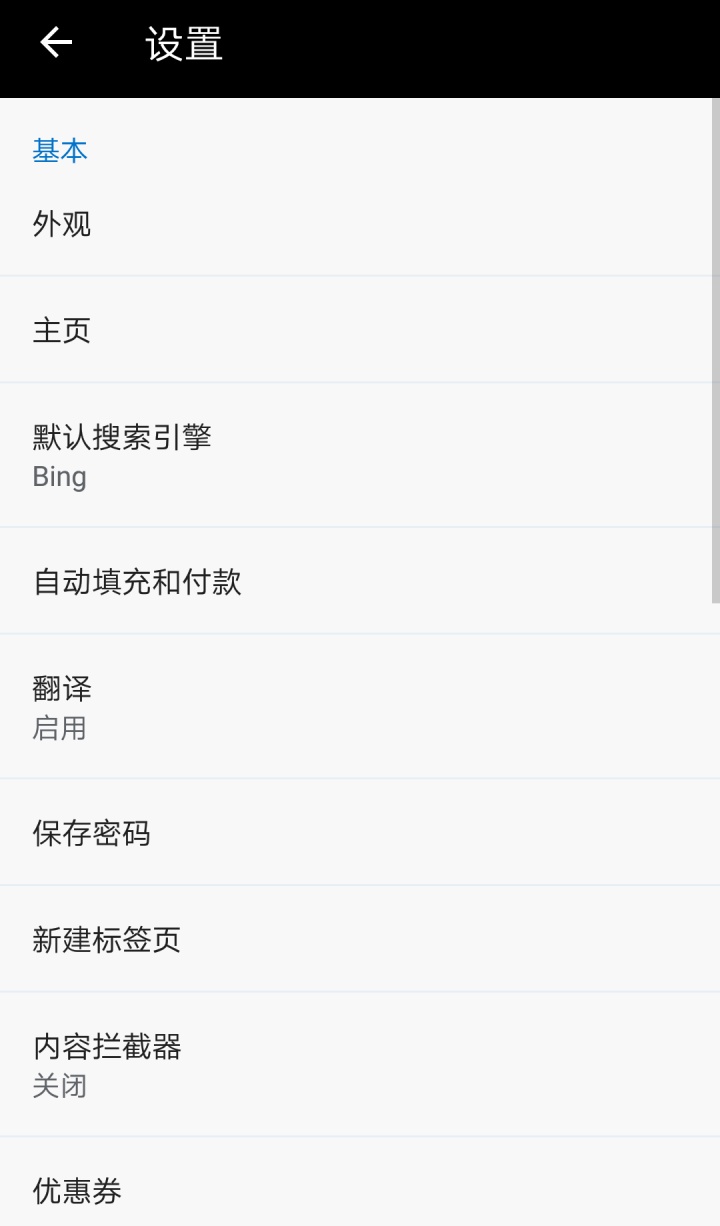Go back from the 设置 screen
The width and height of the screenshot is (720, 1226).
click(56, 43)
